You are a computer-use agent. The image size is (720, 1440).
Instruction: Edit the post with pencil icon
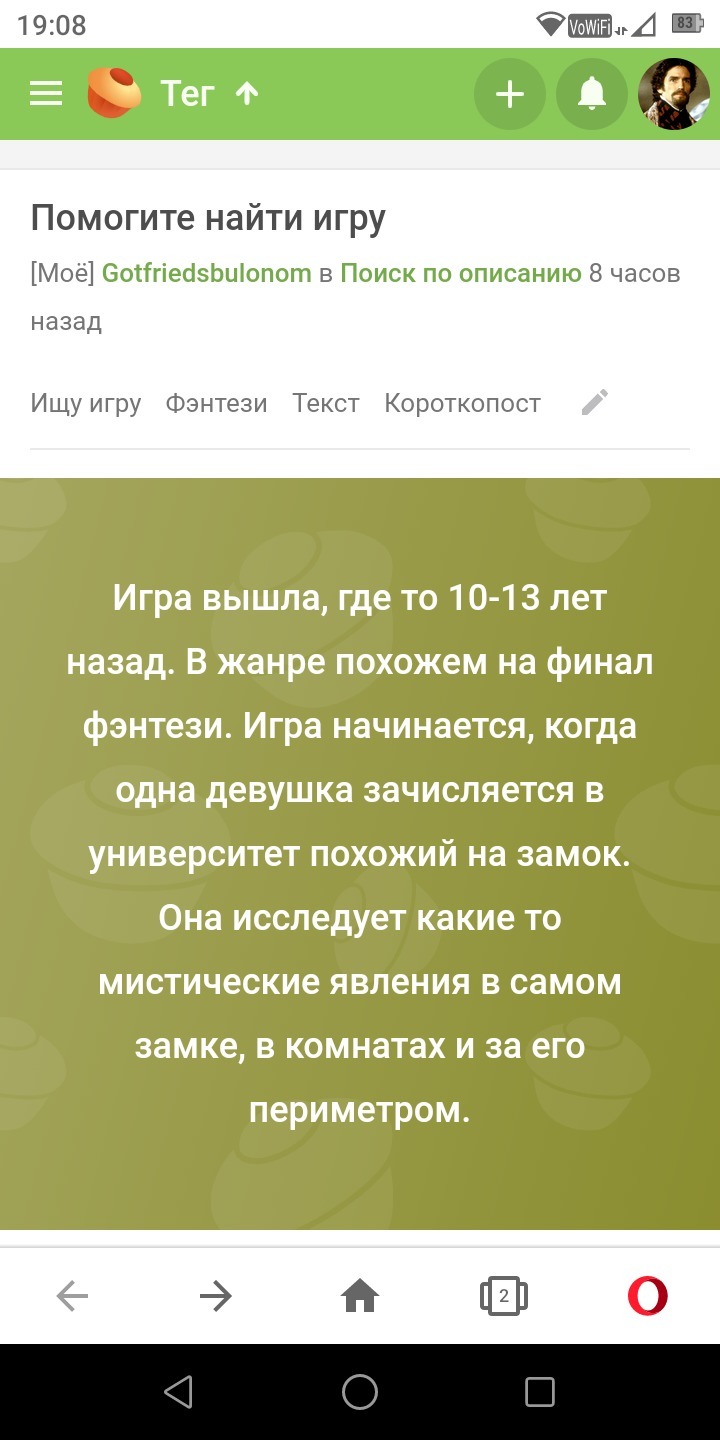point(595,402)
